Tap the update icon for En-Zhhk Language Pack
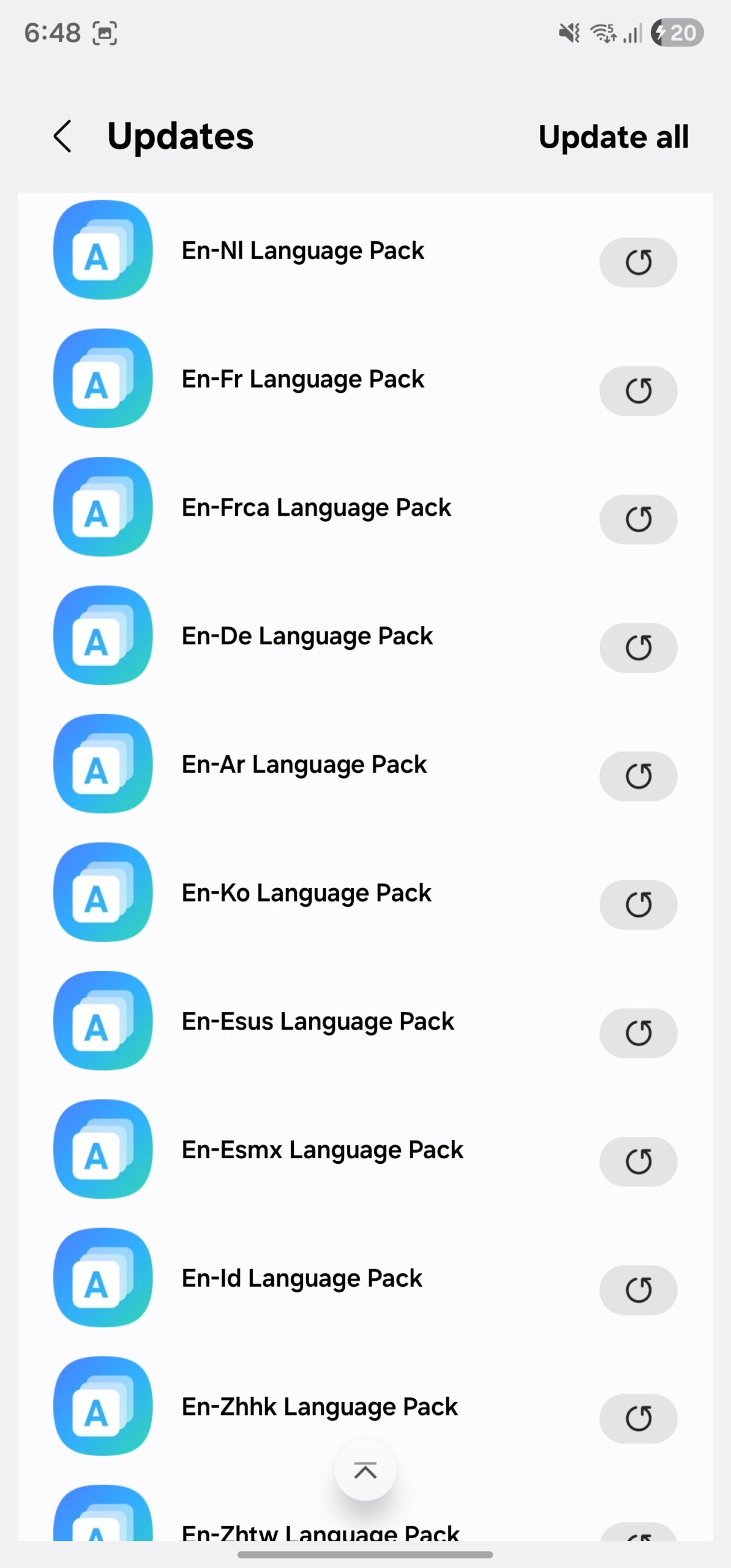Viewport: 731px width, 1568px height. tap(638, 1419)
